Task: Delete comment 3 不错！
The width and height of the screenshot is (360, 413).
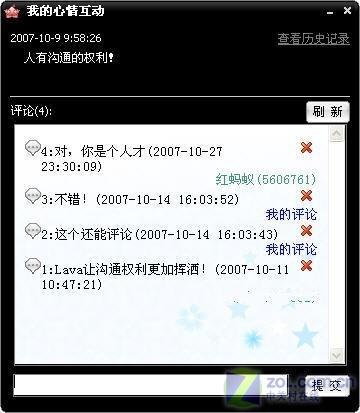Action: (306, 196)
